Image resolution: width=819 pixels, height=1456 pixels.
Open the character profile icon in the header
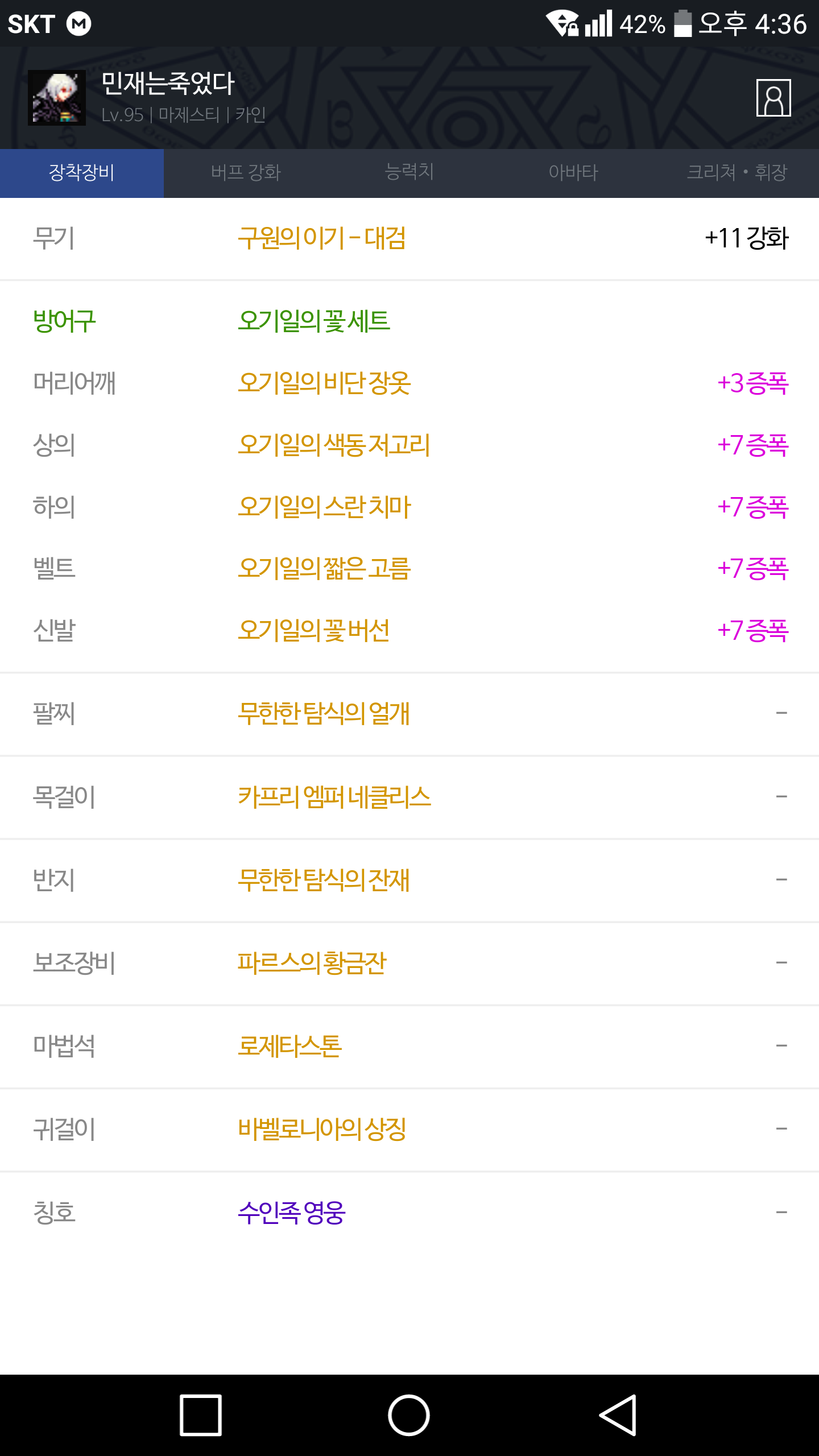[x=773, y=98]
